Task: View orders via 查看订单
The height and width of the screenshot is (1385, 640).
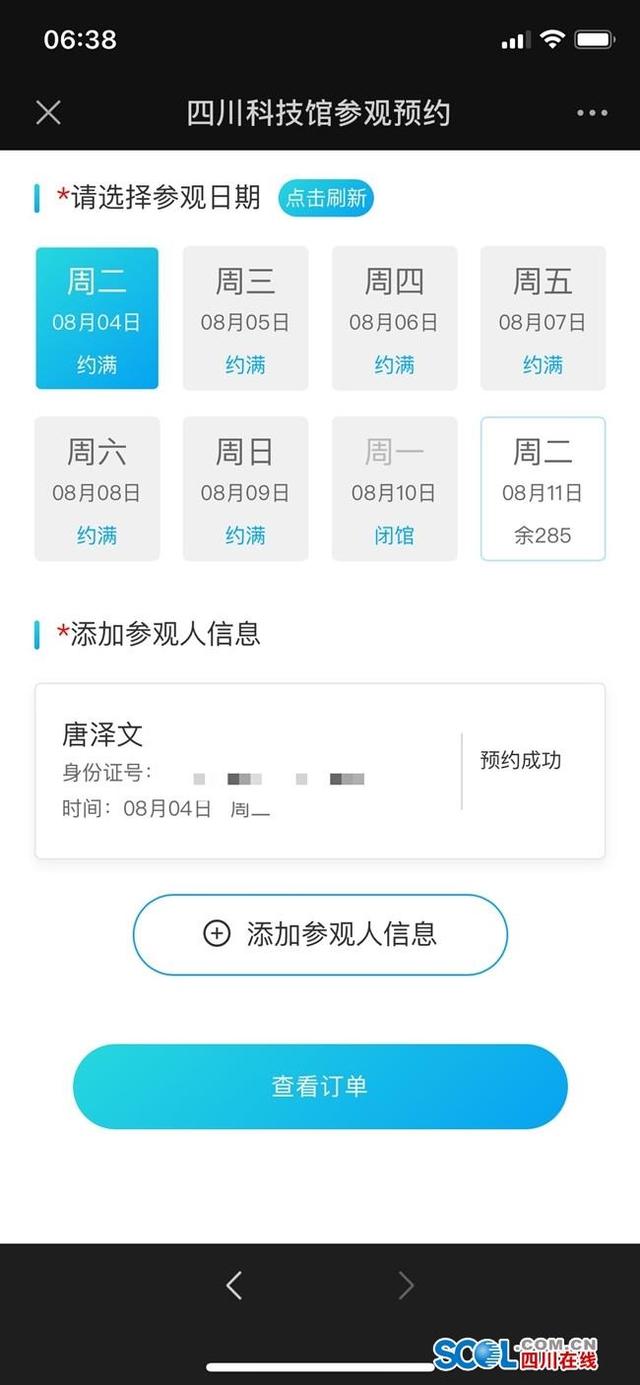Action: pyautogui.click(x=320, y=1086)
